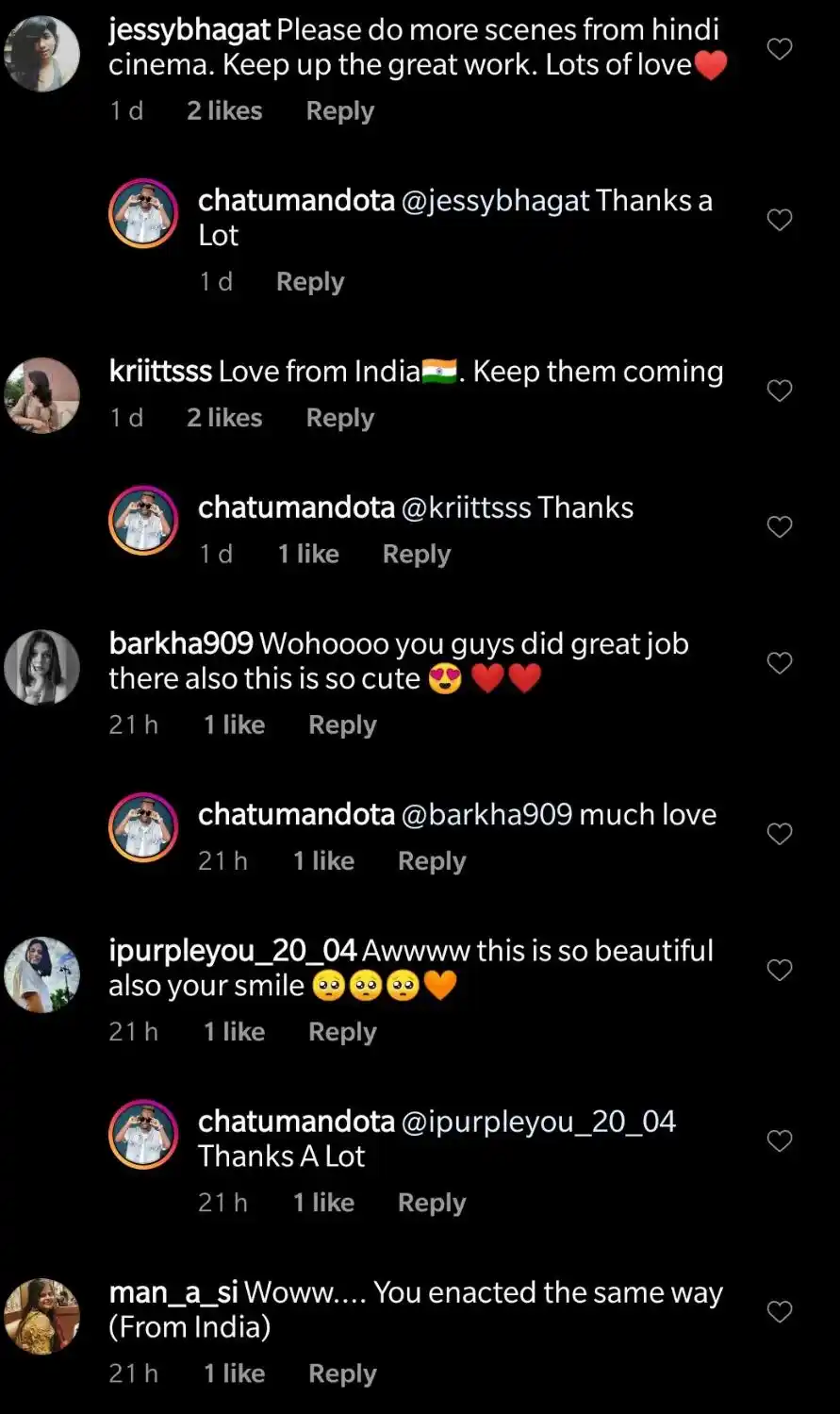
Task: Like jessybhagat's comment about hindi cinema
Action: pos(780,49)
